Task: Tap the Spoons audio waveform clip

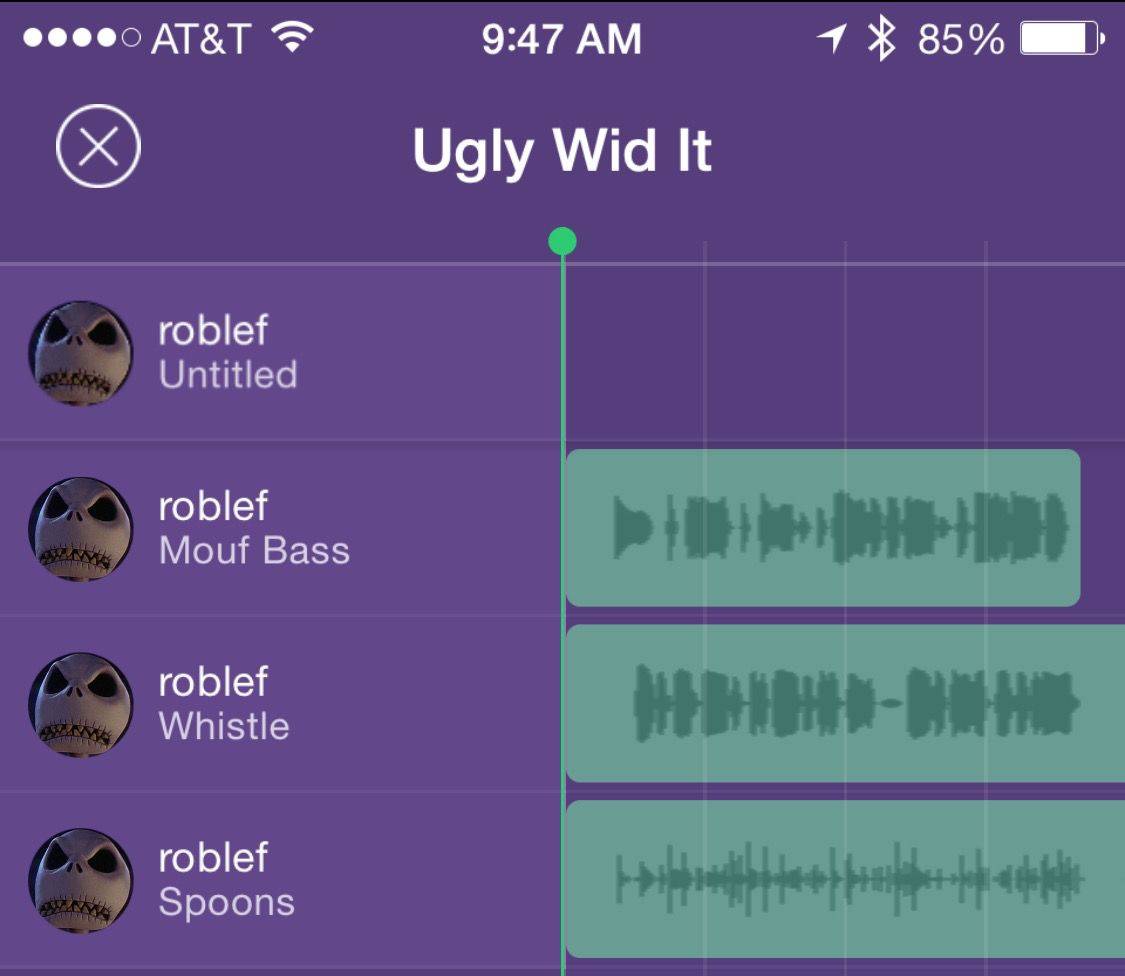Action: [x=846, y=879]
